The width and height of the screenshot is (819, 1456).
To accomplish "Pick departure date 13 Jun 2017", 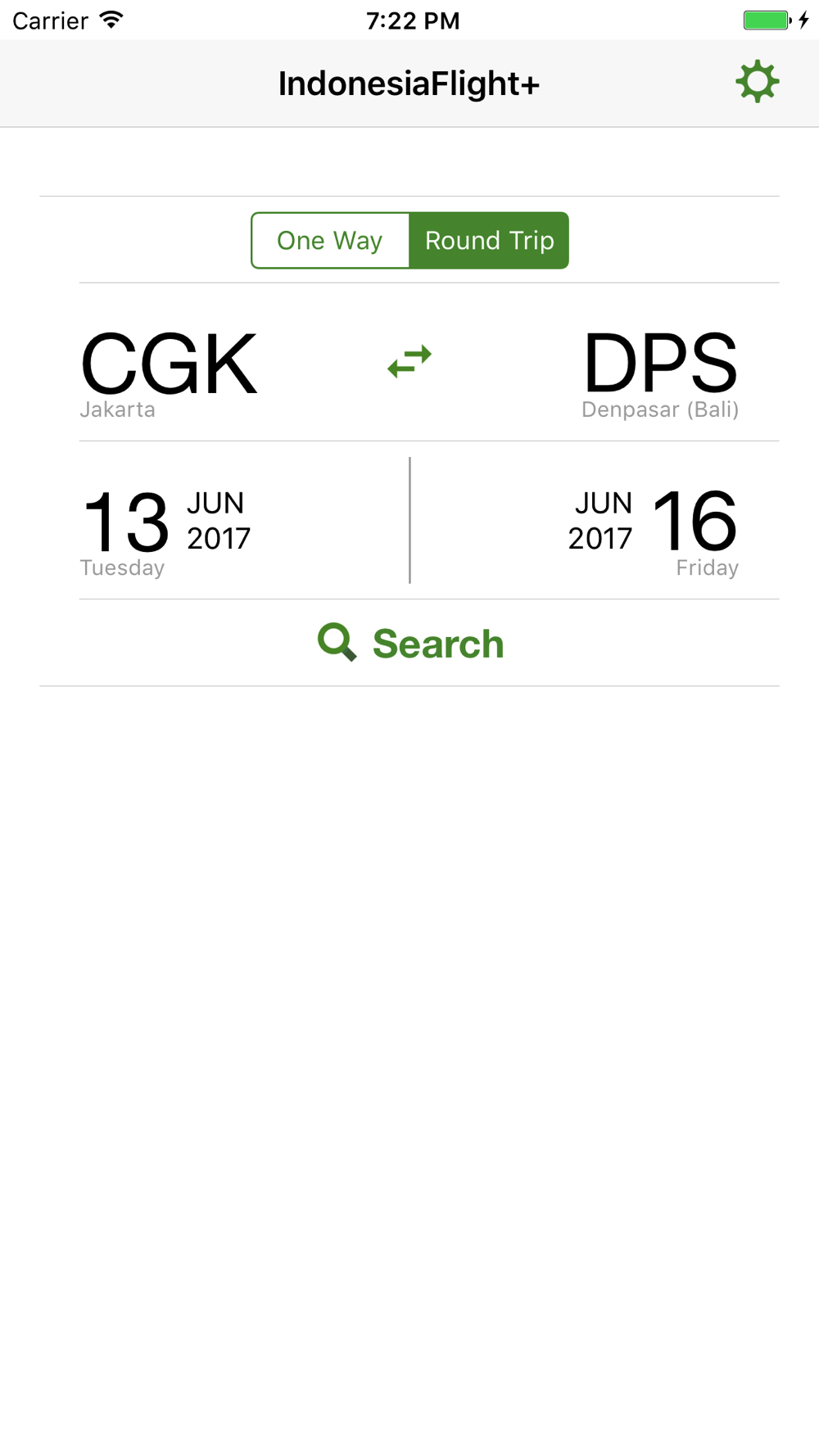I will point(165,530).
